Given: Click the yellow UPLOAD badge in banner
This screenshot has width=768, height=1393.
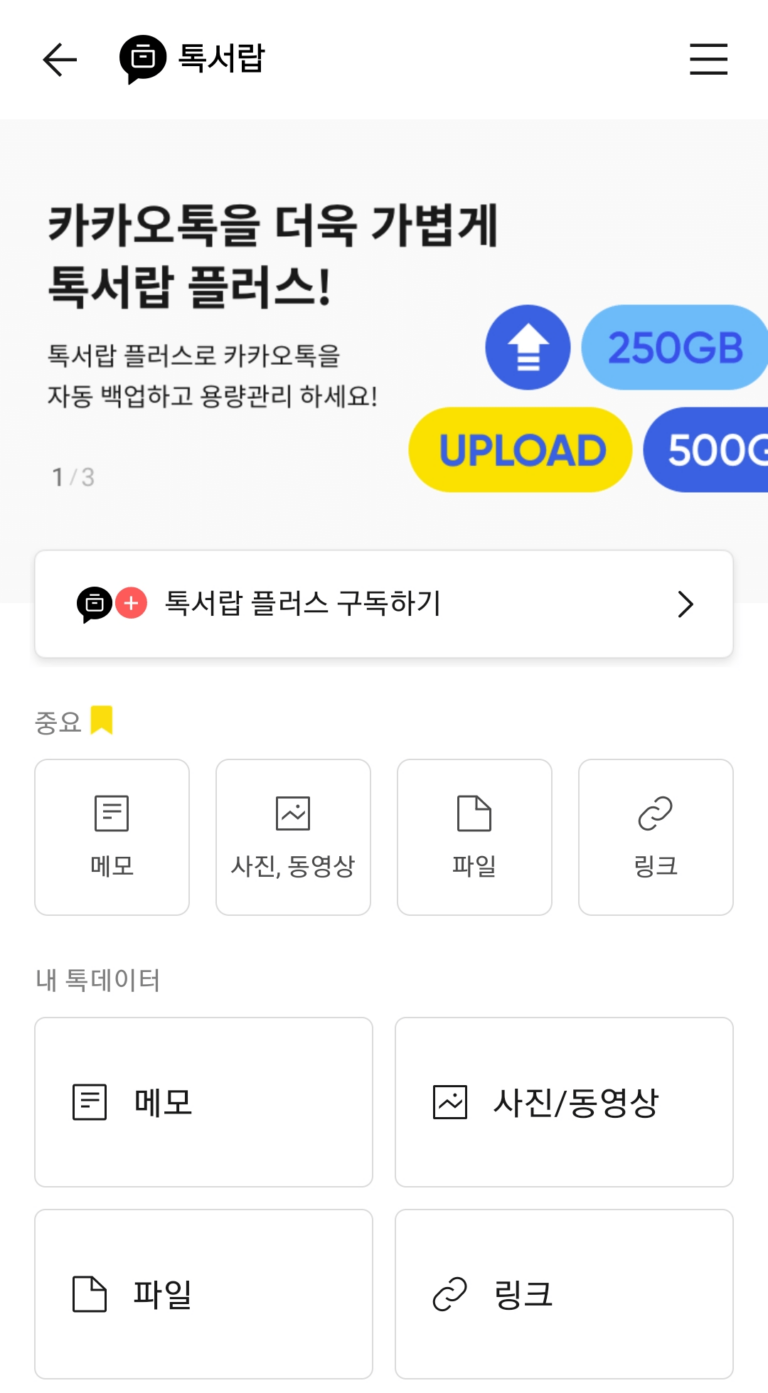Looking at the screenshot, I should point(519,449).
